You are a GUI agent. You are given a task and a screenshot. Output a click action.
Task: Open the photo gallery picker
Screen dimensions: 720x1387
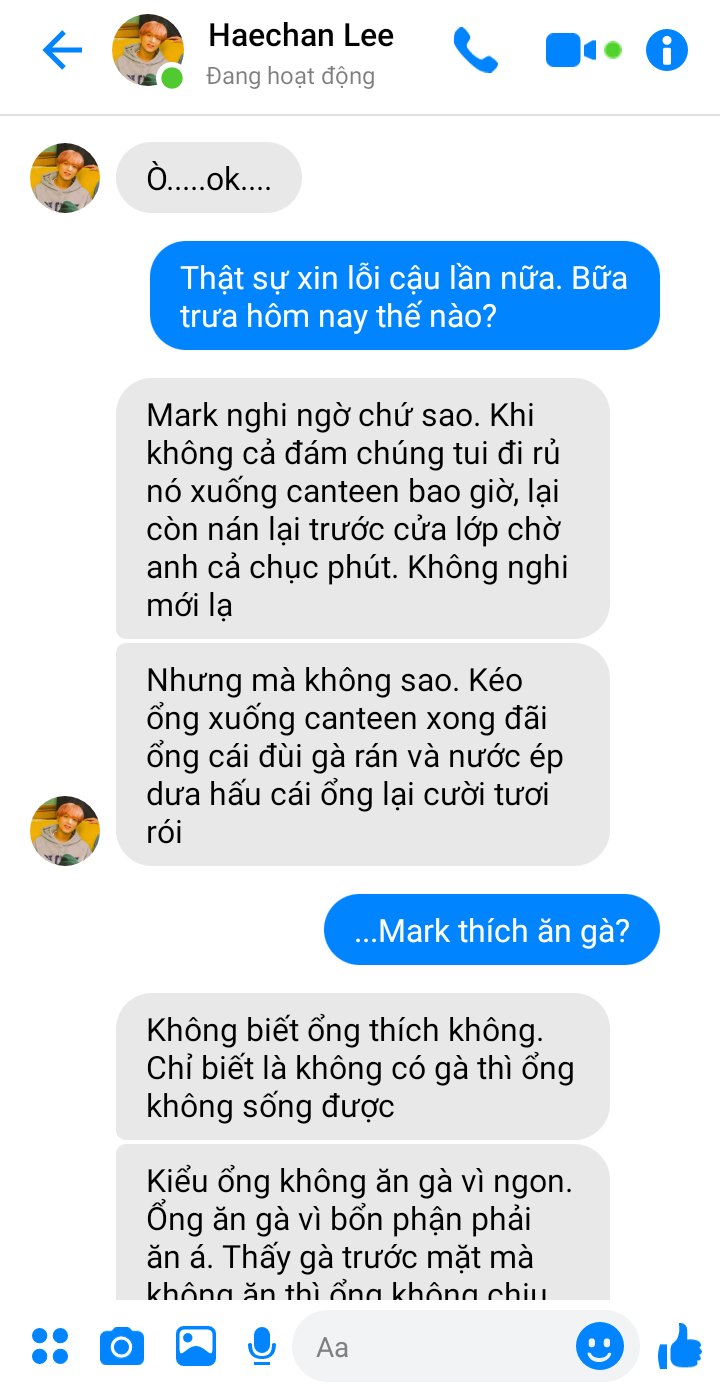(x=196, y=1346)
